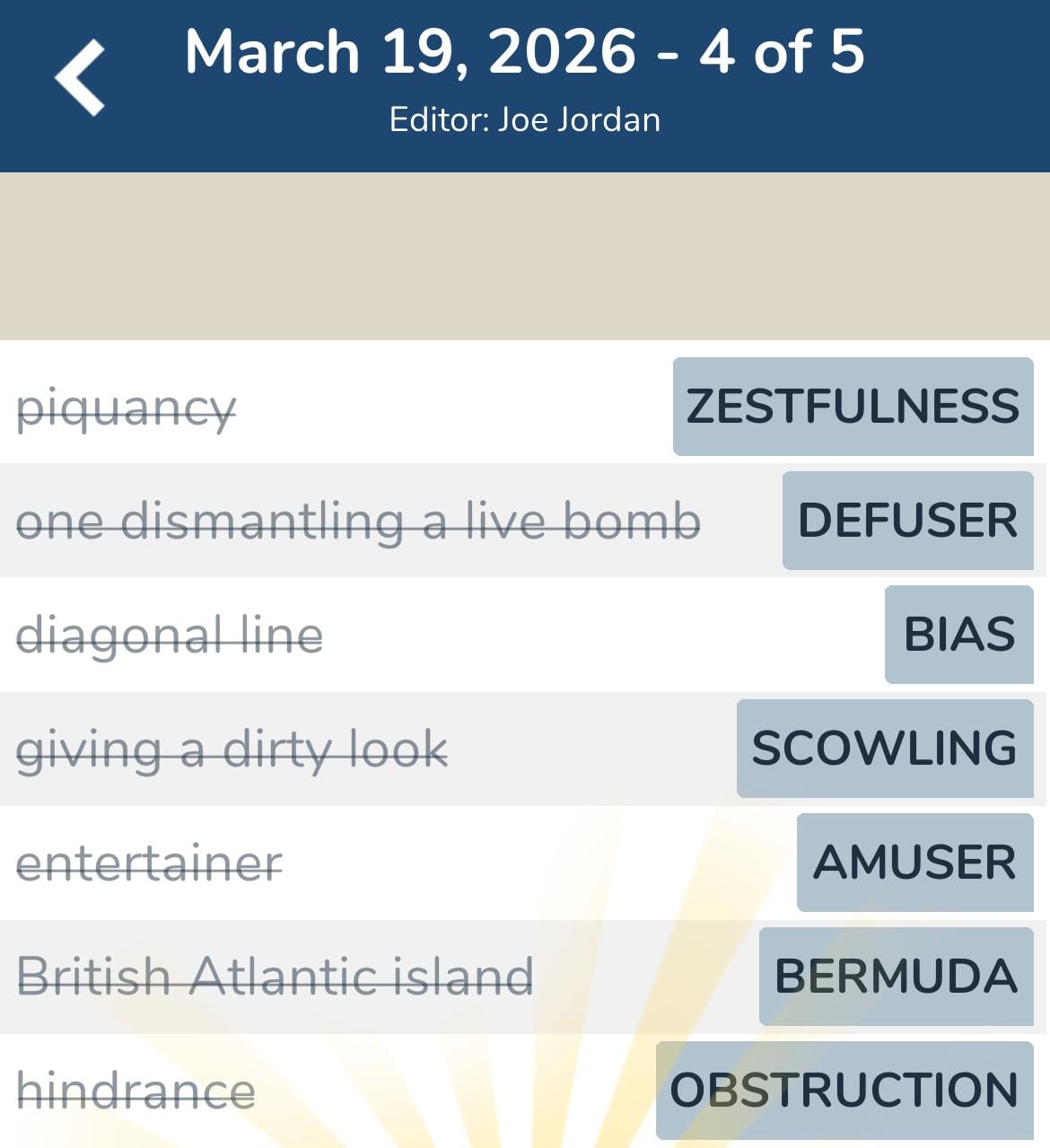Select the ZESTFULNESS answer tile
Screen dimensions: 1050x1148
coord(851,407)
